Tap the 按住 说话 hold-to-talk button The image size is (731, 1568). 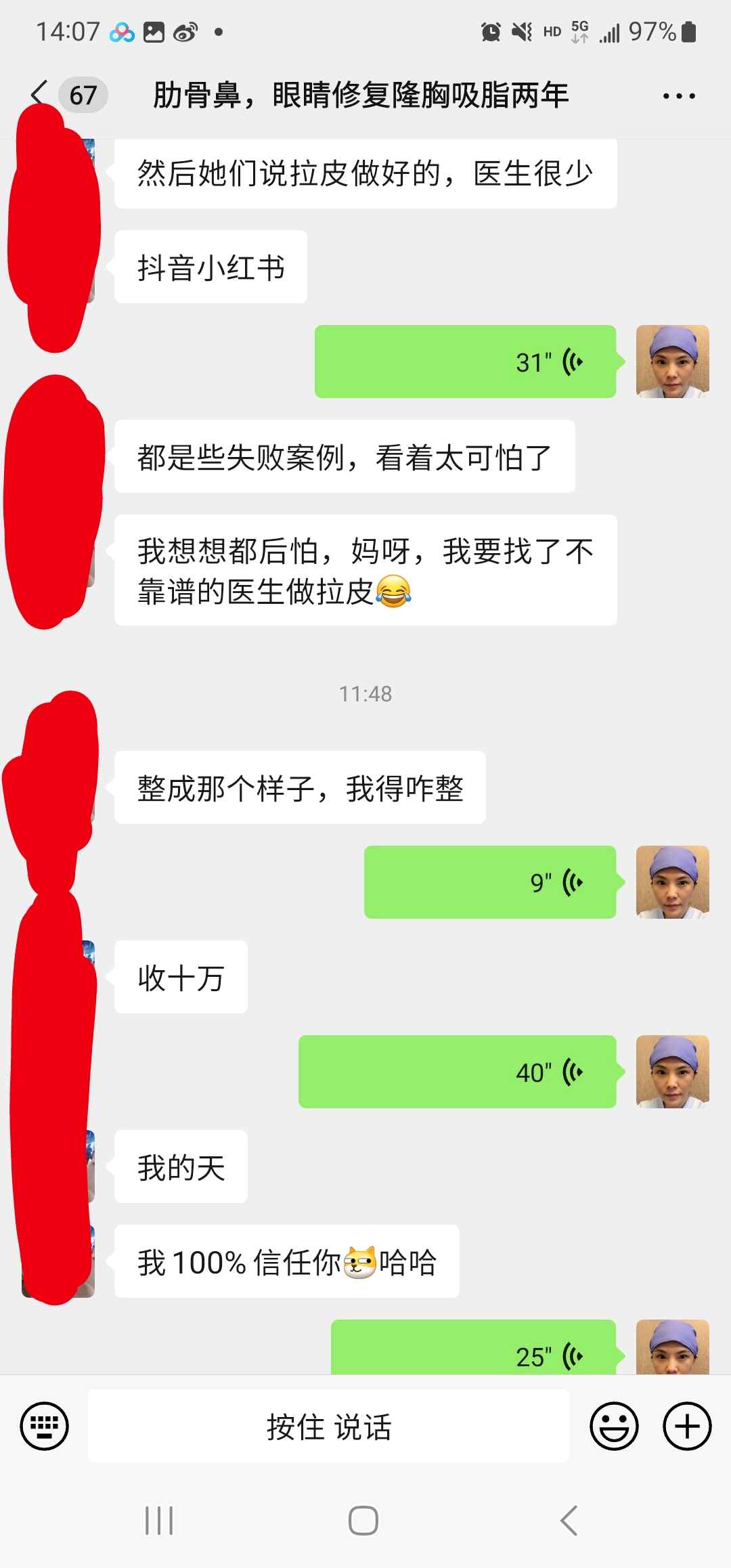pyautogui.click(x=328, y=1426)
